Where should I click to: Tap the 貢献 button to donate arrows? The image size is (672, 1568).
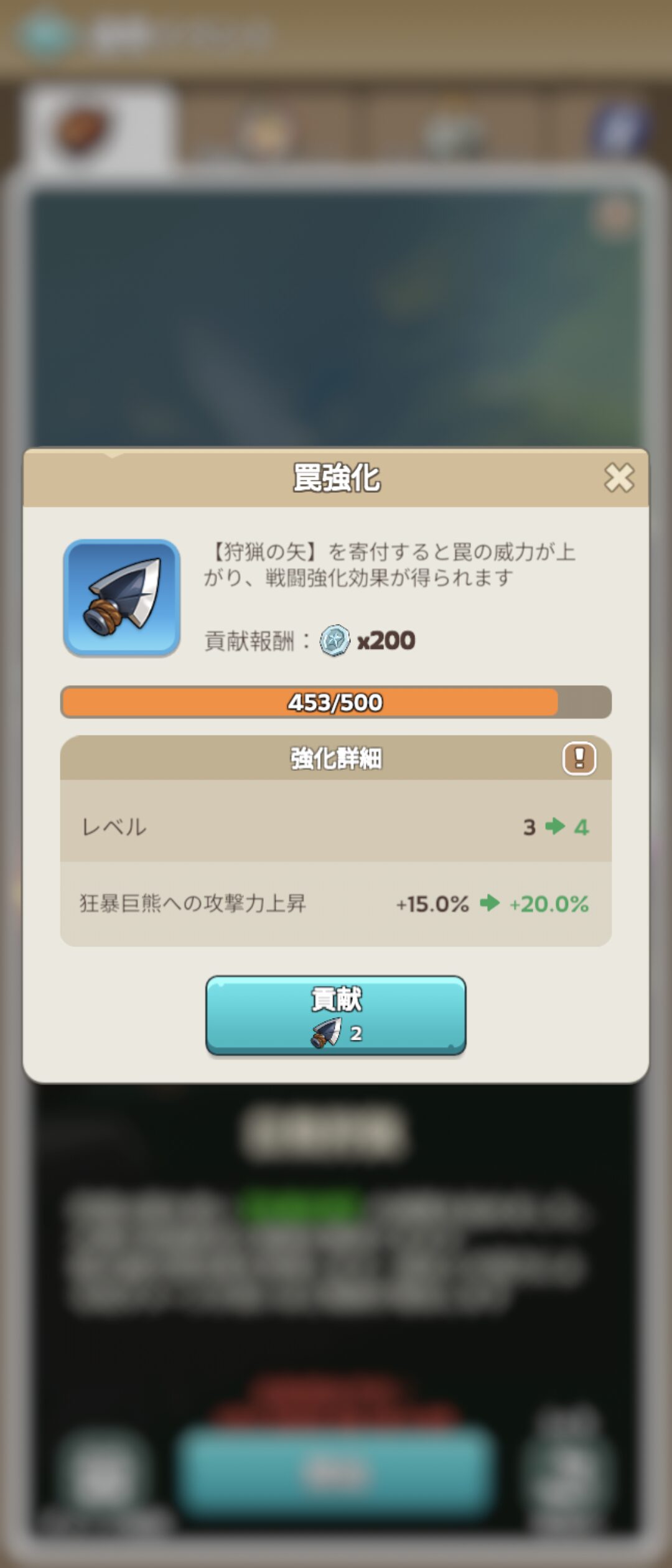point(335,1015)
